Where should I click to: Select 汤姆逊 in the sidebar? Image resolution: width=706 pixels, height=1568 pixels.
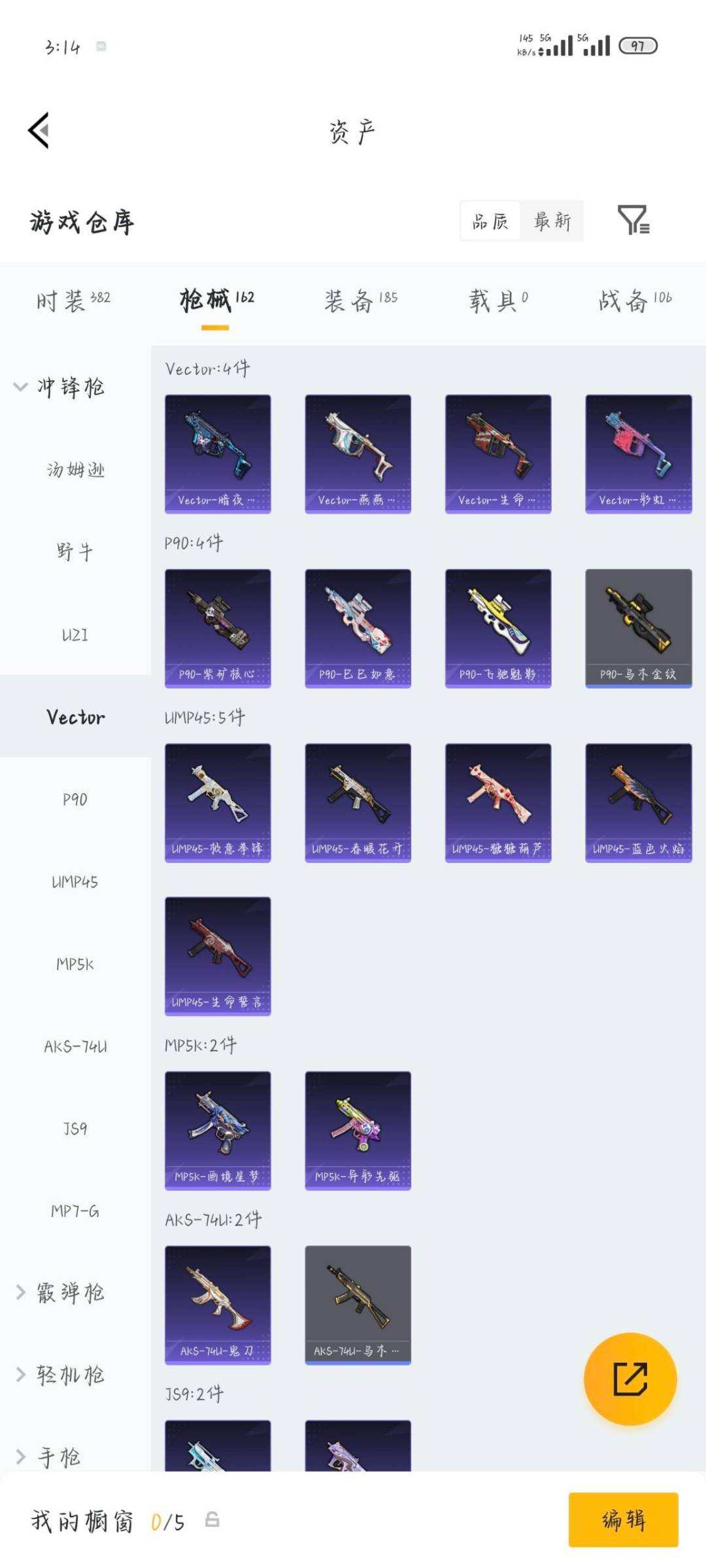[x=75, y=469]
